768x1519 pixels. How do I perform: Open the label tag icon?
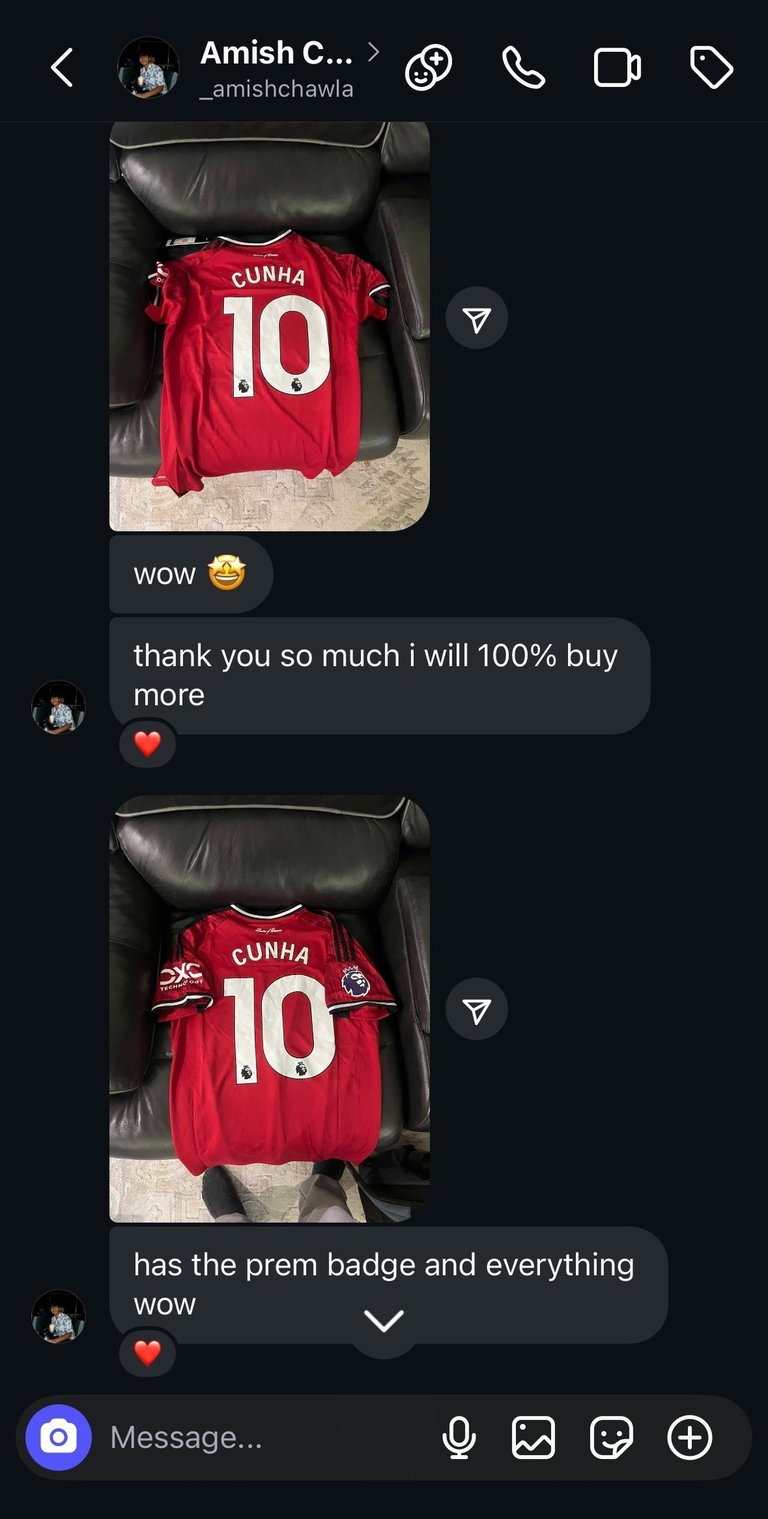coord(712,68)
